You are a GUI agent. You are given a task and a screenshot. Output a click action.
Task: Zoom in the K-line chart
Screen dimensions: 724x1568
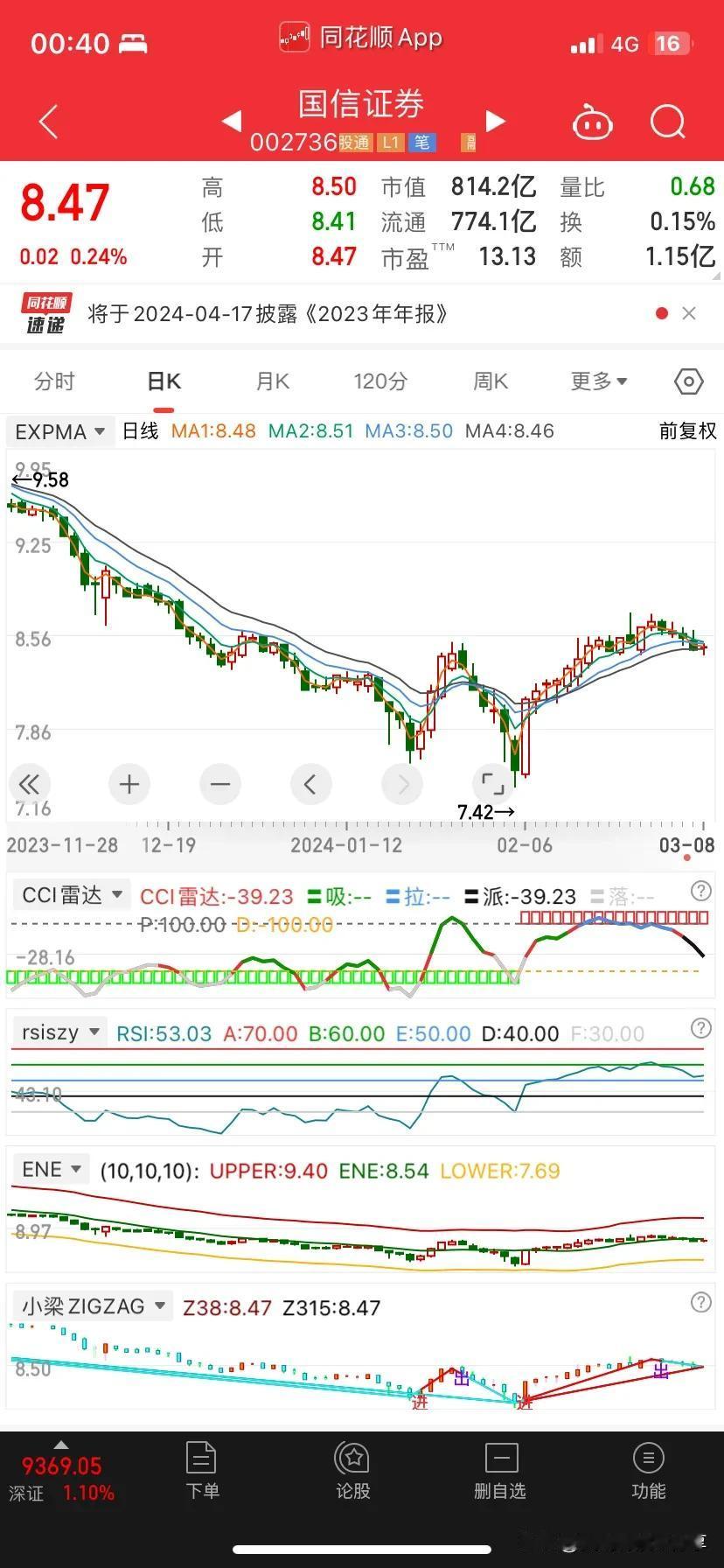[x=129, y=784]
